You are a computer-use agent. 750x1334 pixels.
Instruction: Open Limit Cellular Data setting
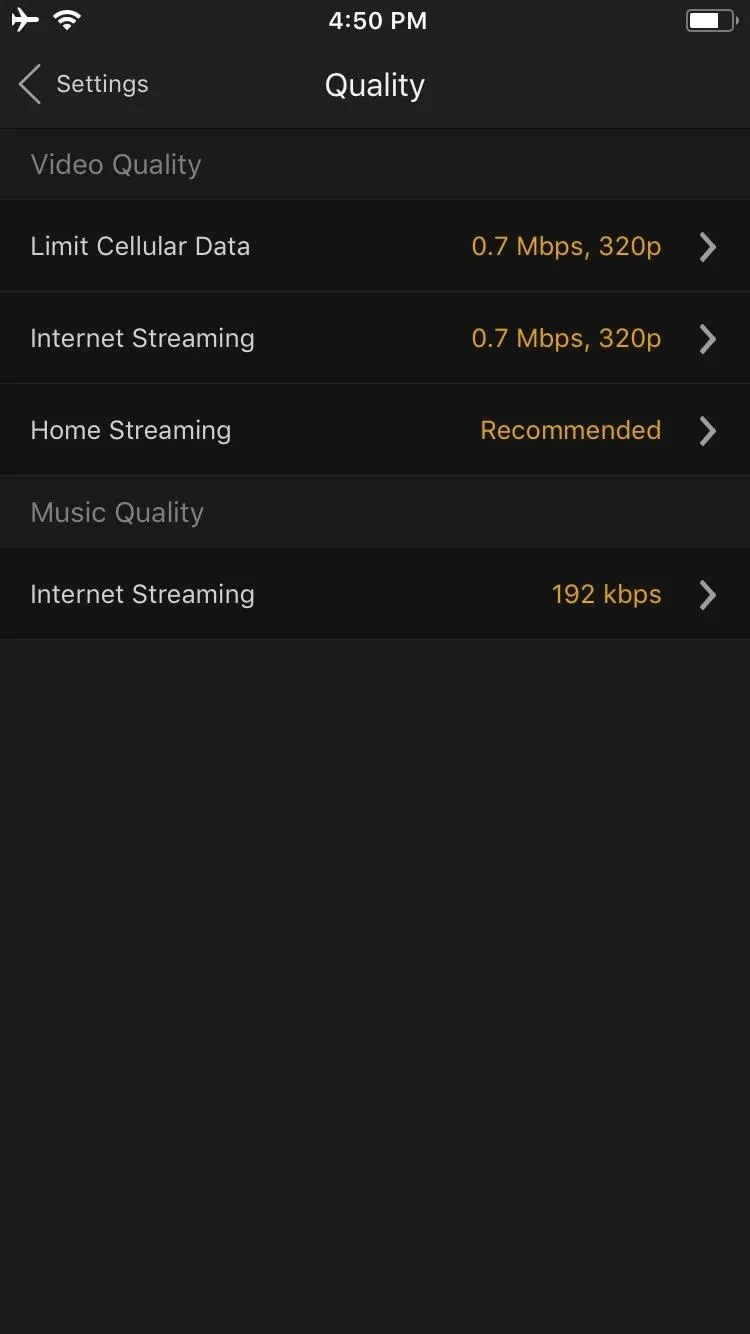[x=375, y=246]
